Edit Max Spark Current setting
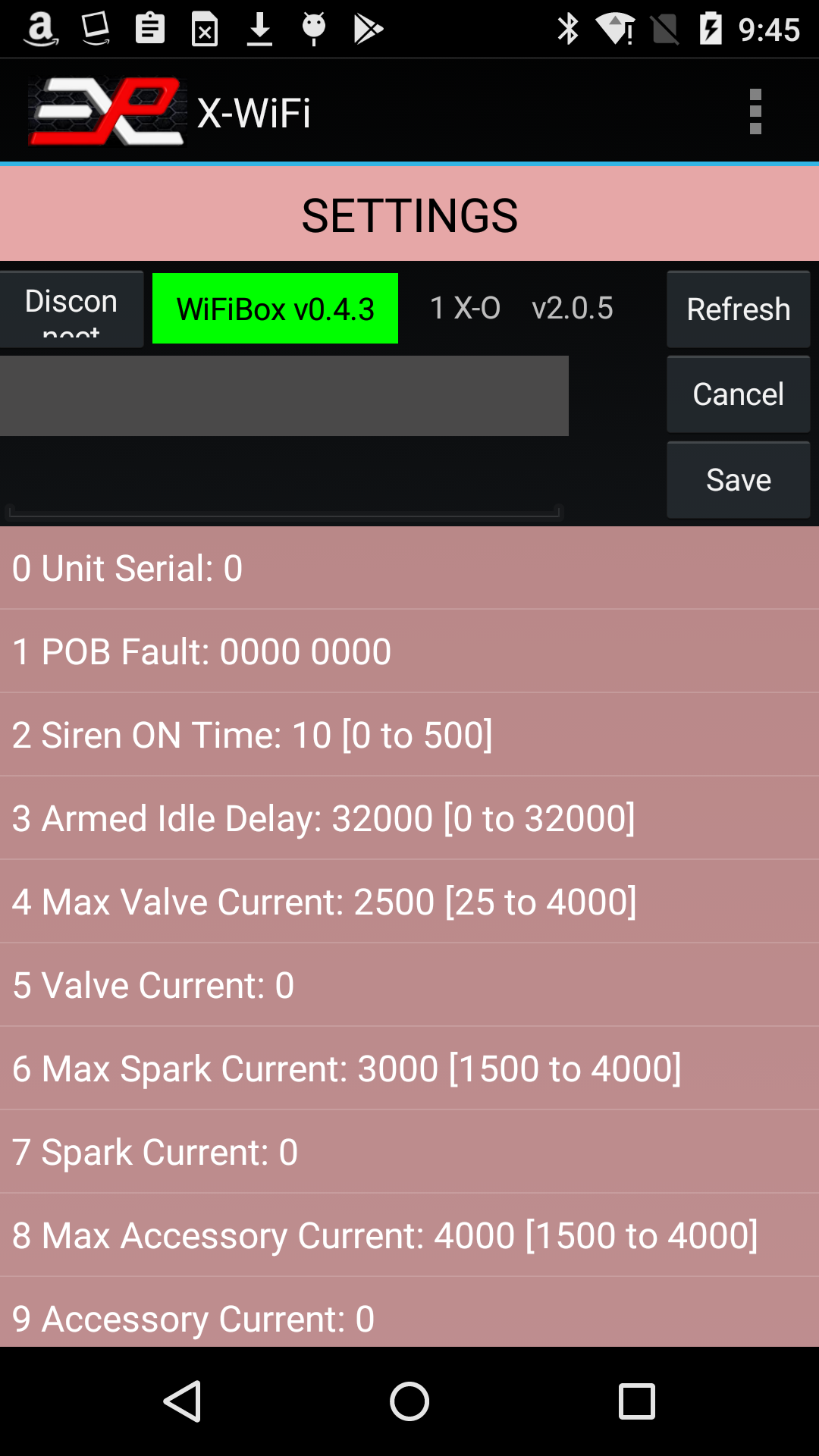 pyautogui.click(x=409, y=1068)
